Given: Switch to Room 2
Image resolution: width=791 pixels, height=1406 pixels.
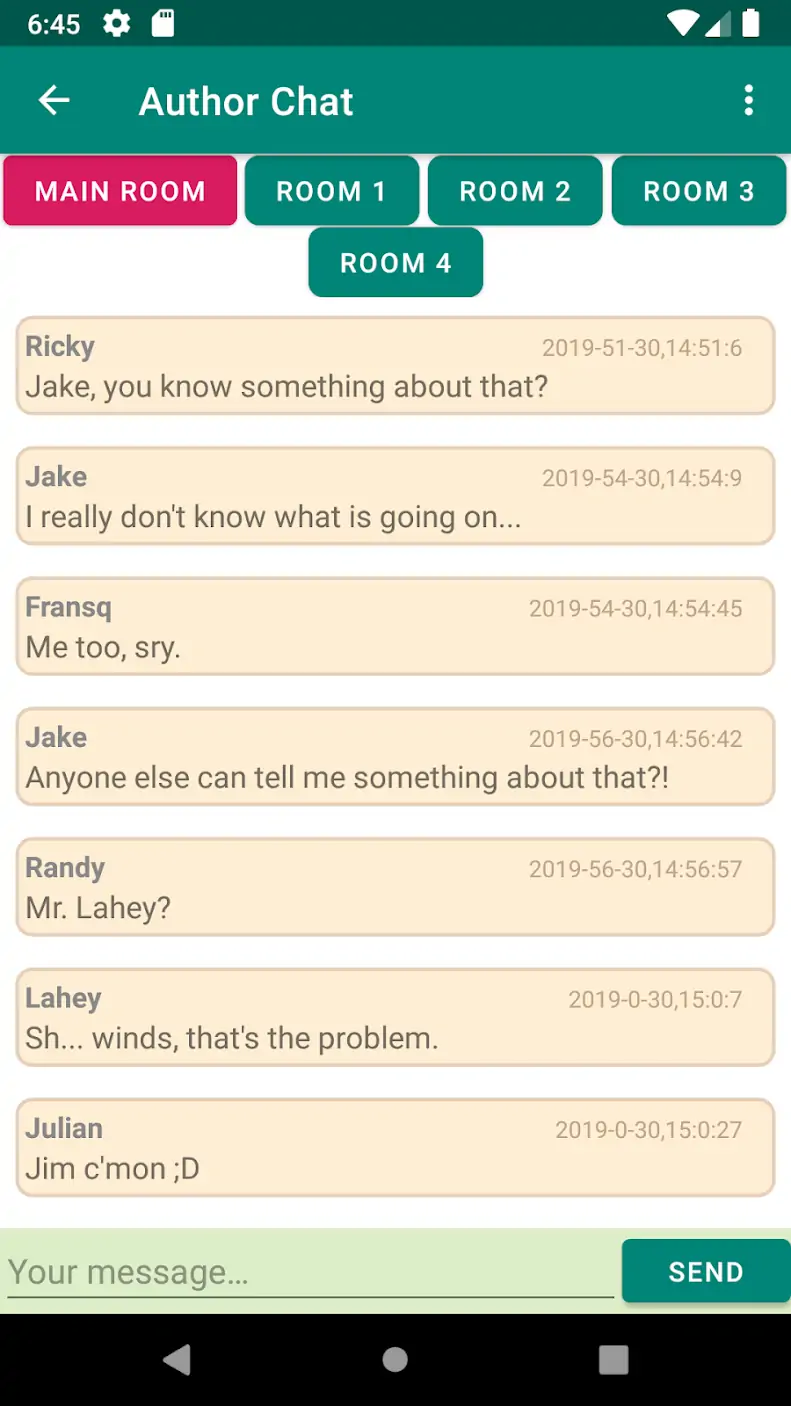Looking at the screenshot, I should (x=515, y=191).
